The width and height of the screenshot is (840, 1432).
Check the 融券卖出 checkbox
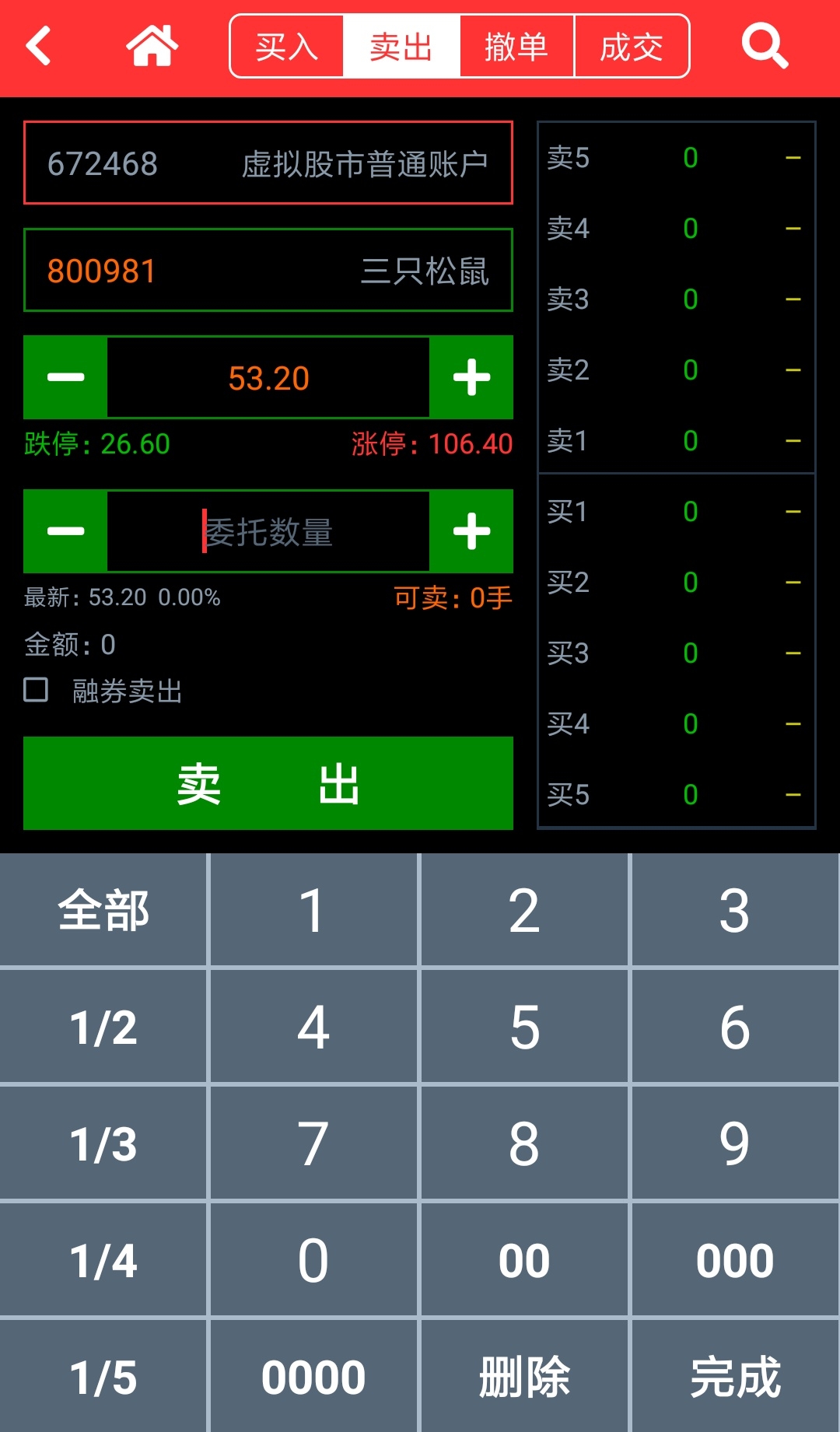(36, 690)
